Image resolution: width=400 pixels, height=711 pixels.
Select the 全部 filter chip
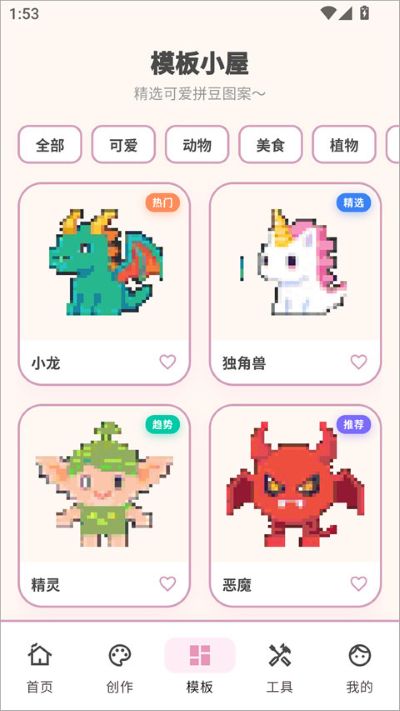coord(50,145)
